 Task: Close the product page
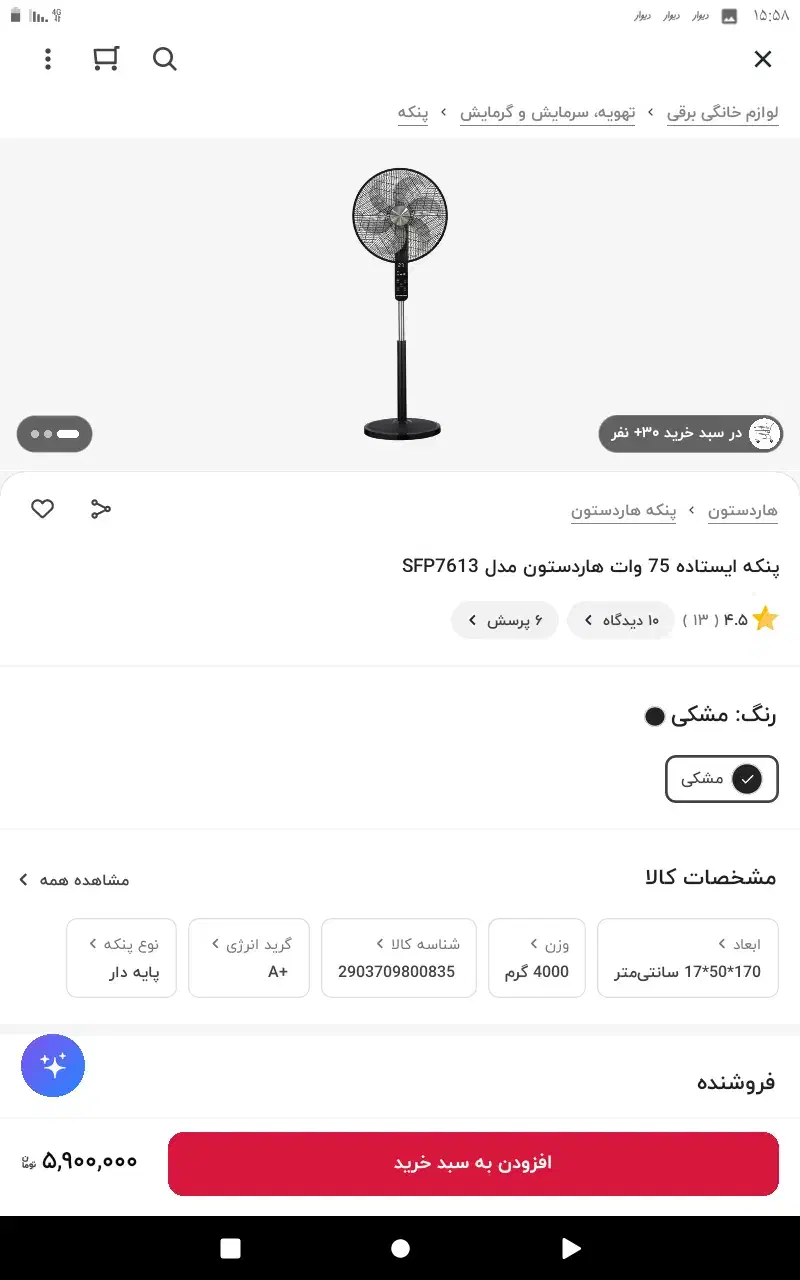(x=762, y=59)
